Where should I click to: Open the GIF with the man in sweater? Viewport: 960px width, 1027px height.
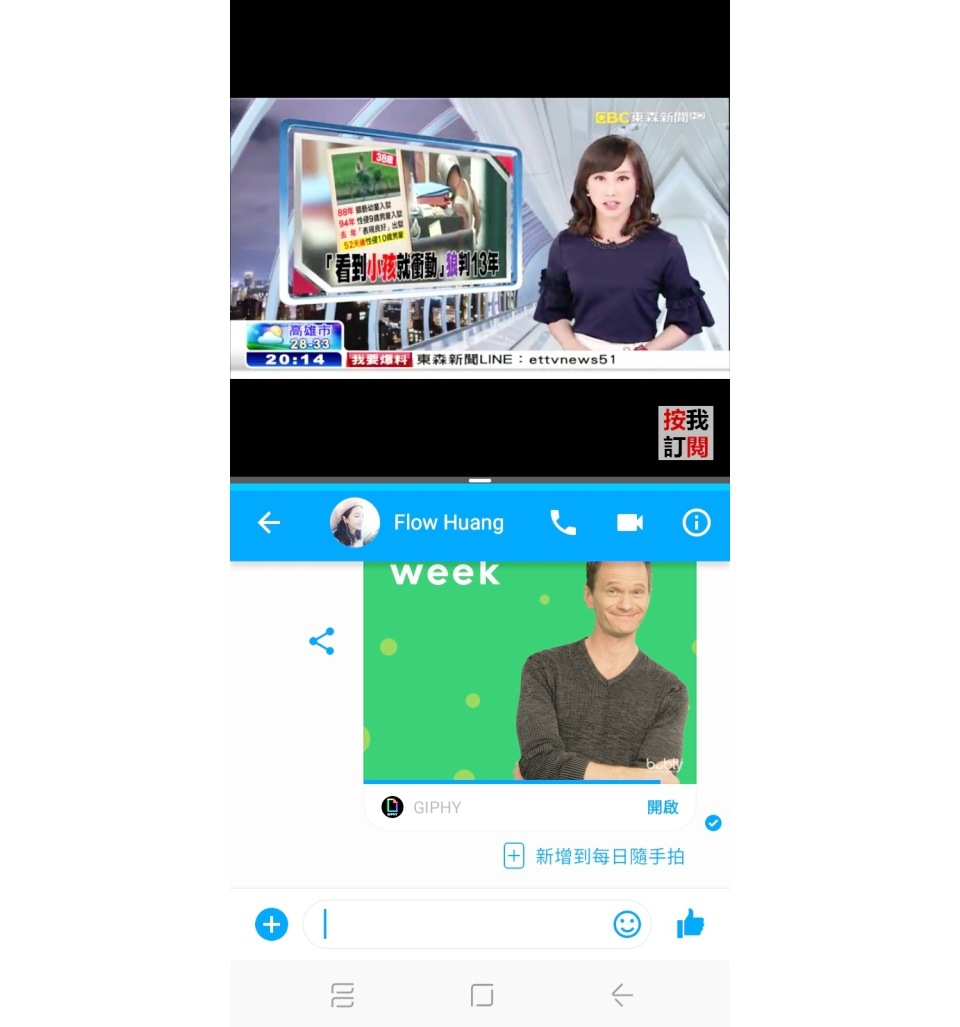529,672
